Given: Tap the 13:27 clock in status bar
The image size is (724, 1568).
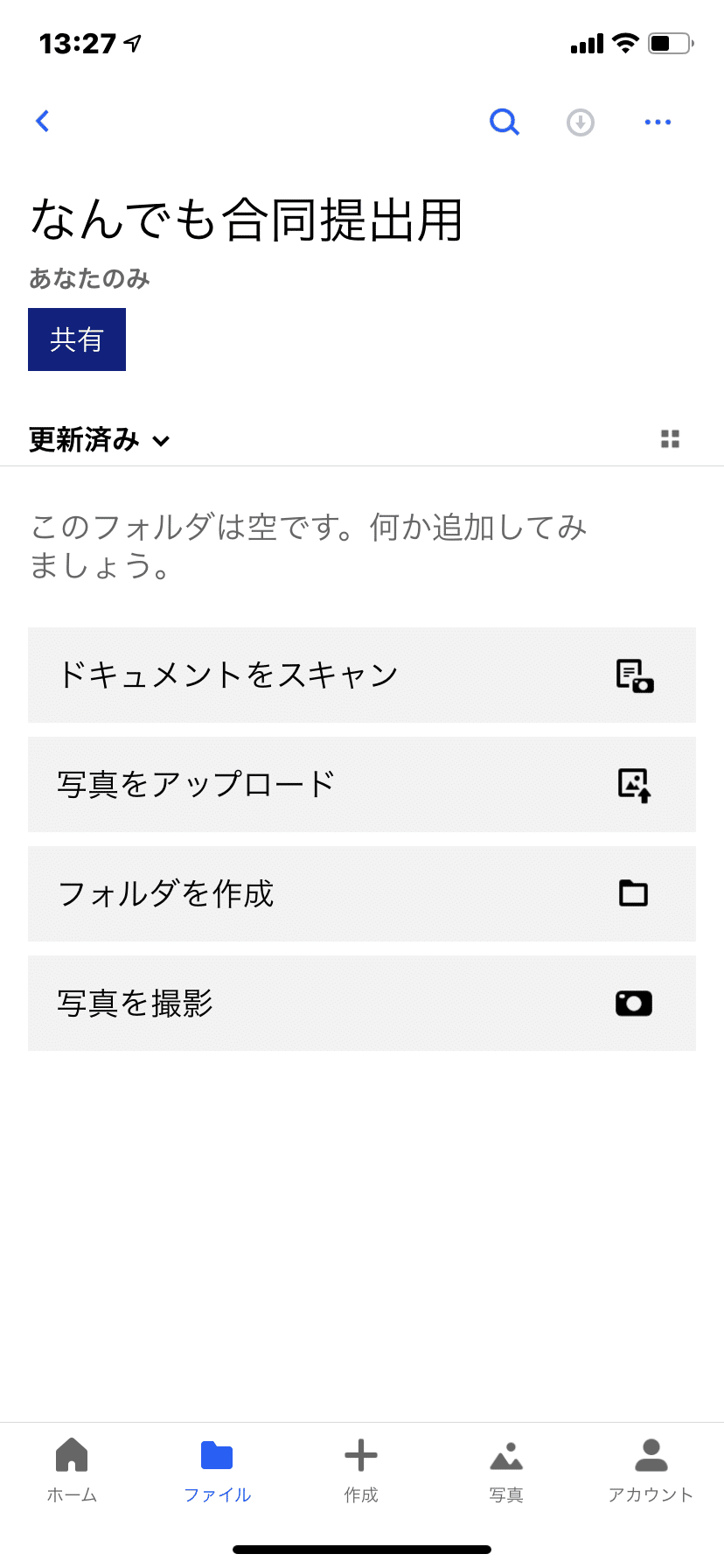Looking at the screenshot, I should (68, 41).
